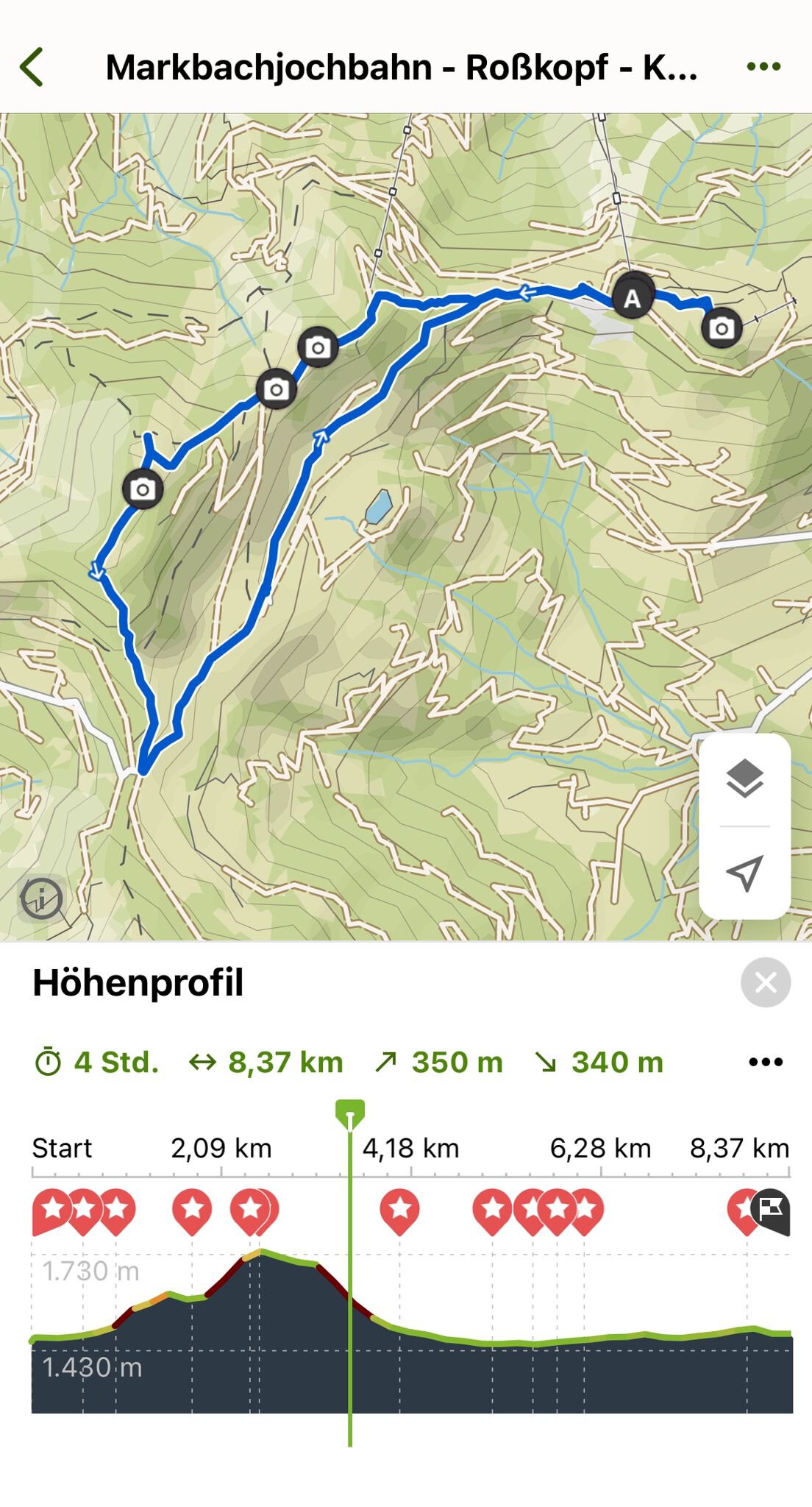Open the map layers selector

pos(744,779)
